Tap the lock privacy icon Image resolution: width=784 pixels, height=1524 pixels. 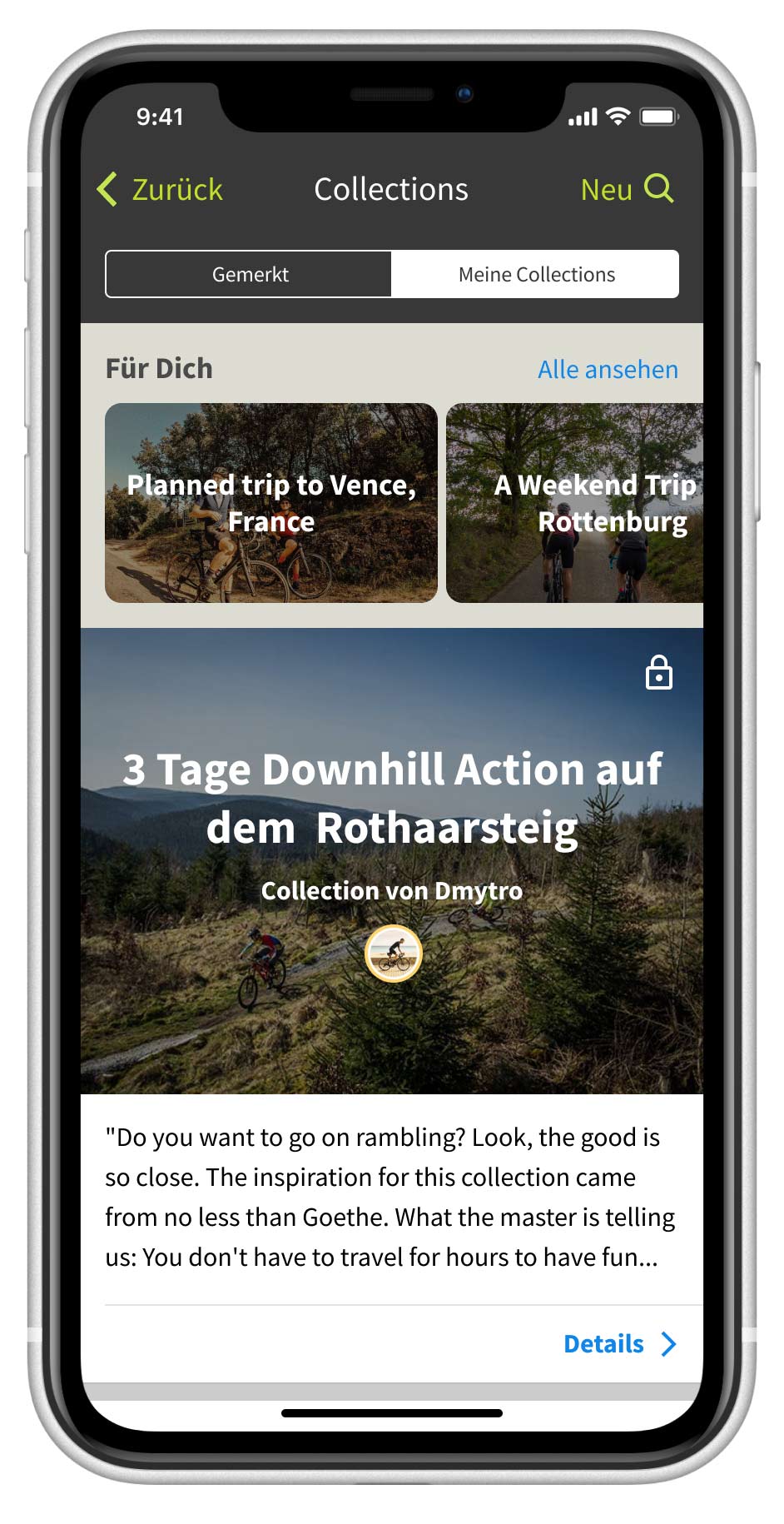click(x=658, y=673)
